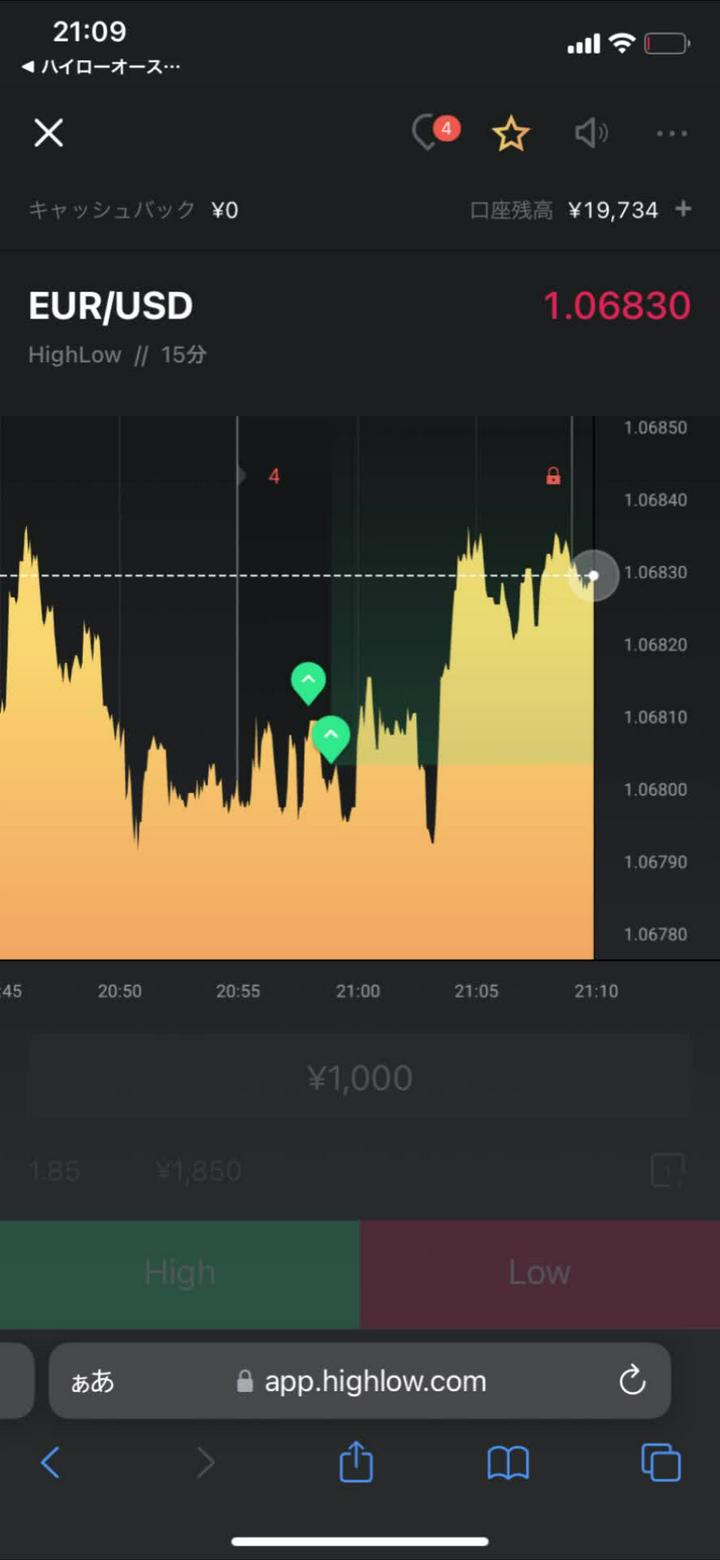Return to the ハイローオース app
Viewport: 720px width, 1560px height.
tap(100, 67)
